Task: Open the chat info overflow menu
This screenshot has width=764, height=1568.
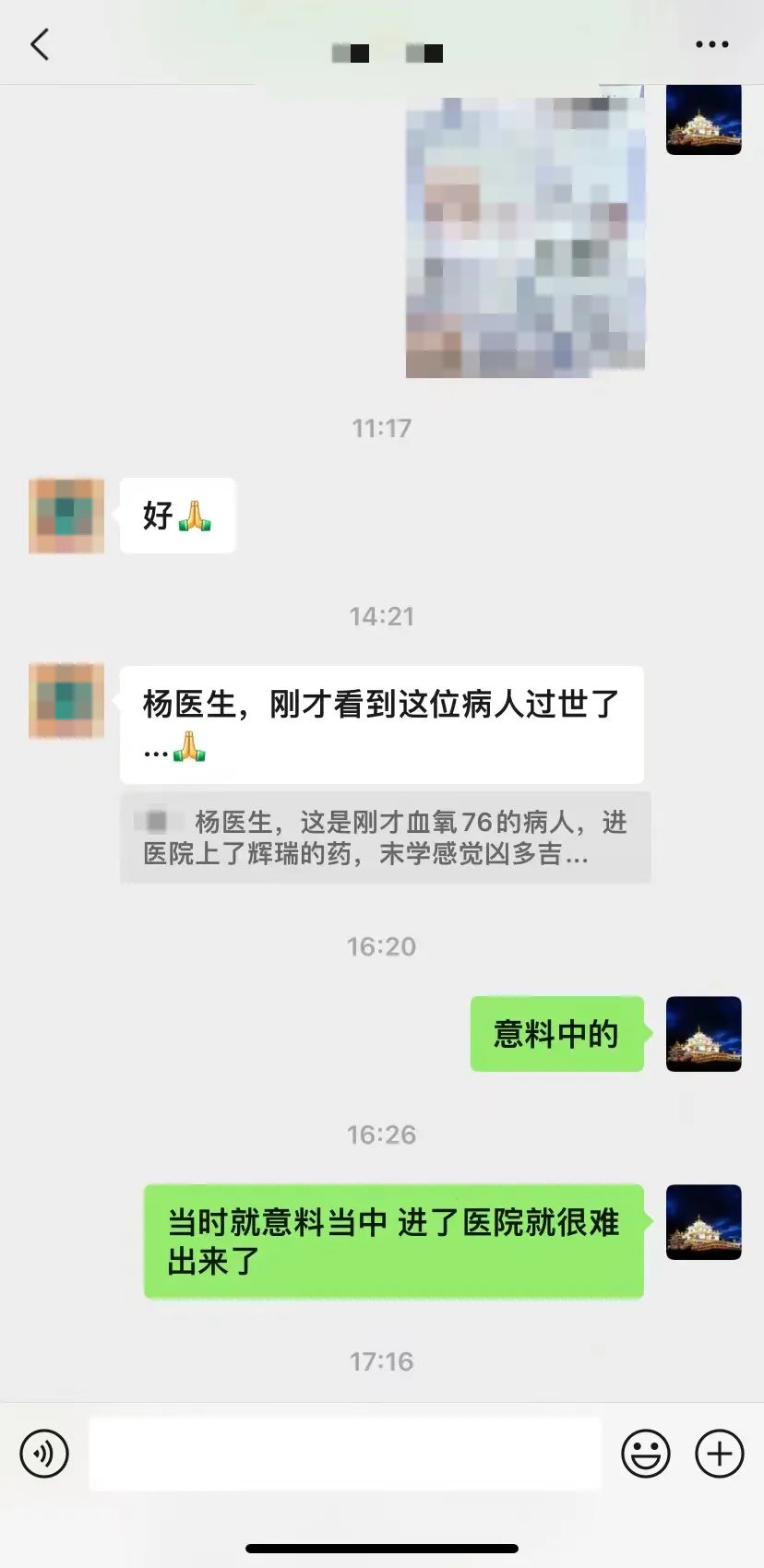Action: pos(711,44)
